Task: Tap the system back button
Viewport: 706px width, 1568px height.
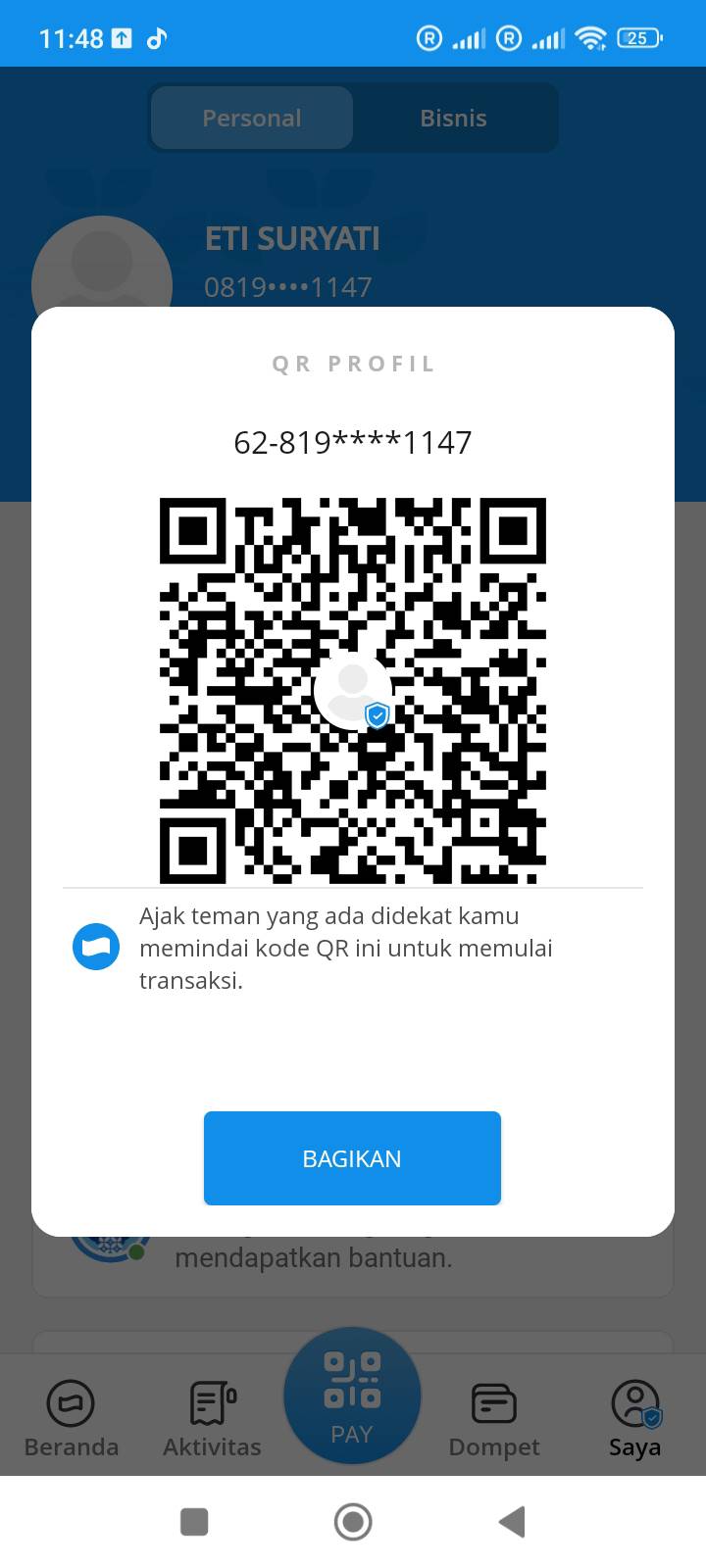Action: (512, 1522)
